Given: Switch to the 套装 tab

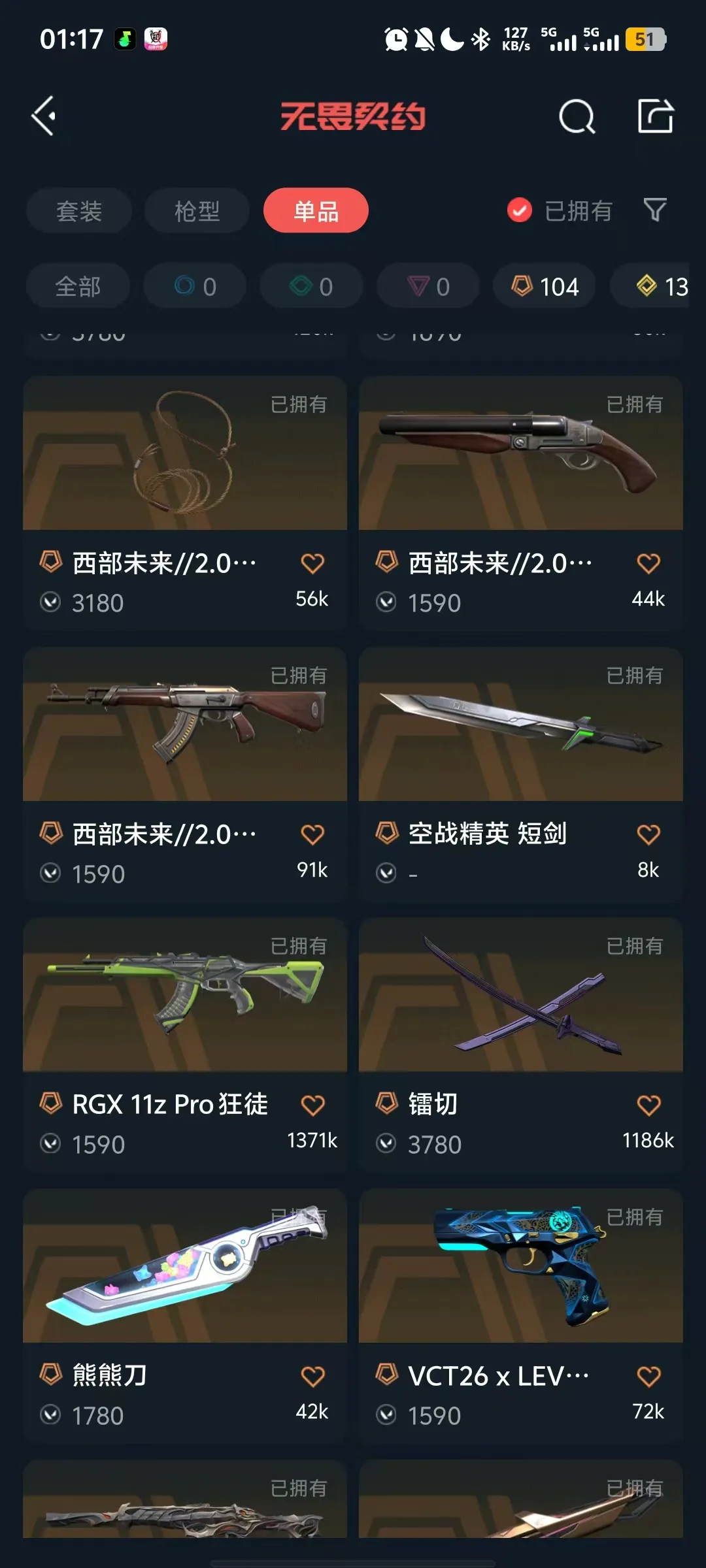Looking at the screenshot, I should [x=79, y=210].
